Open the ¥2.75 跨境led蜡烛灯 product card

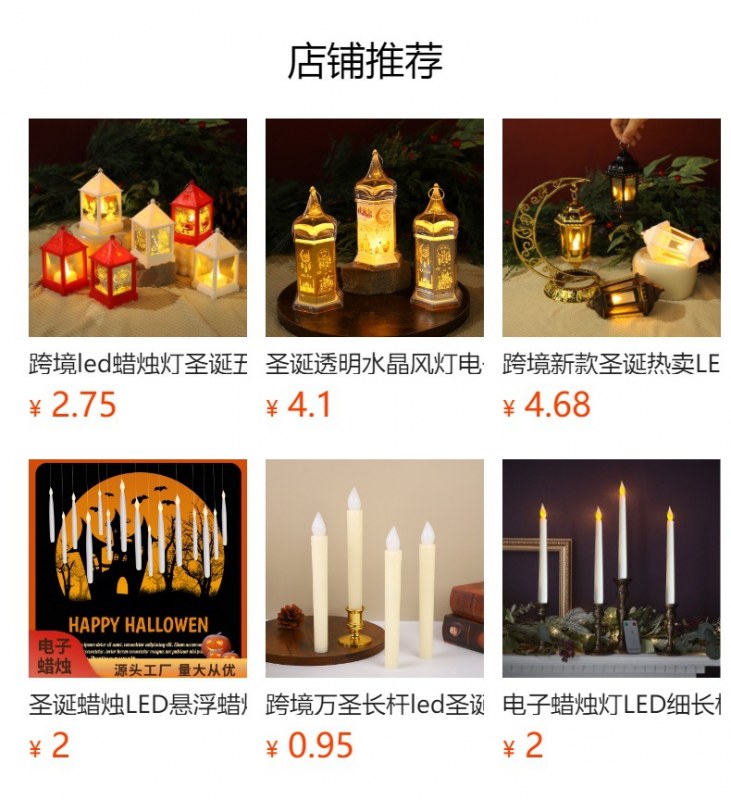point(138,228)
